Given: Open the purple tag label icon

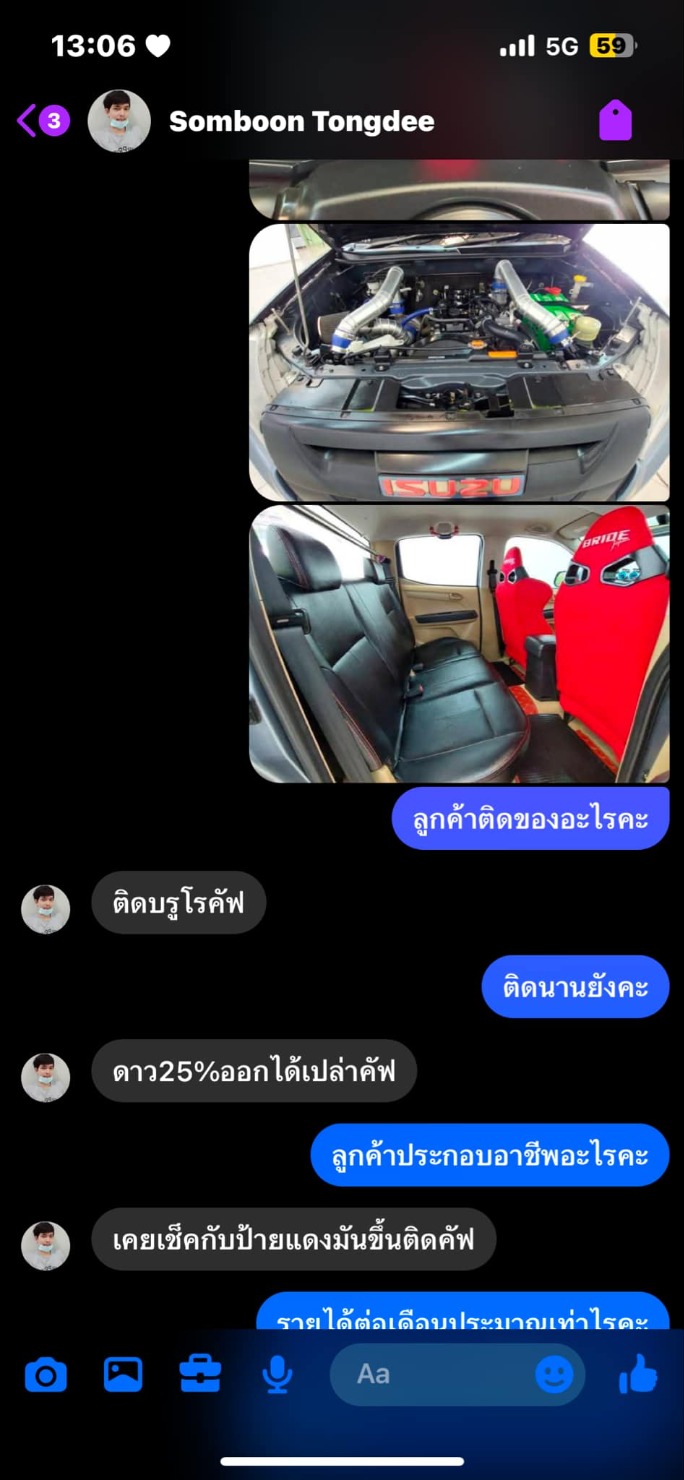Looking at the screenshot, I should click(x=615, y=121).
